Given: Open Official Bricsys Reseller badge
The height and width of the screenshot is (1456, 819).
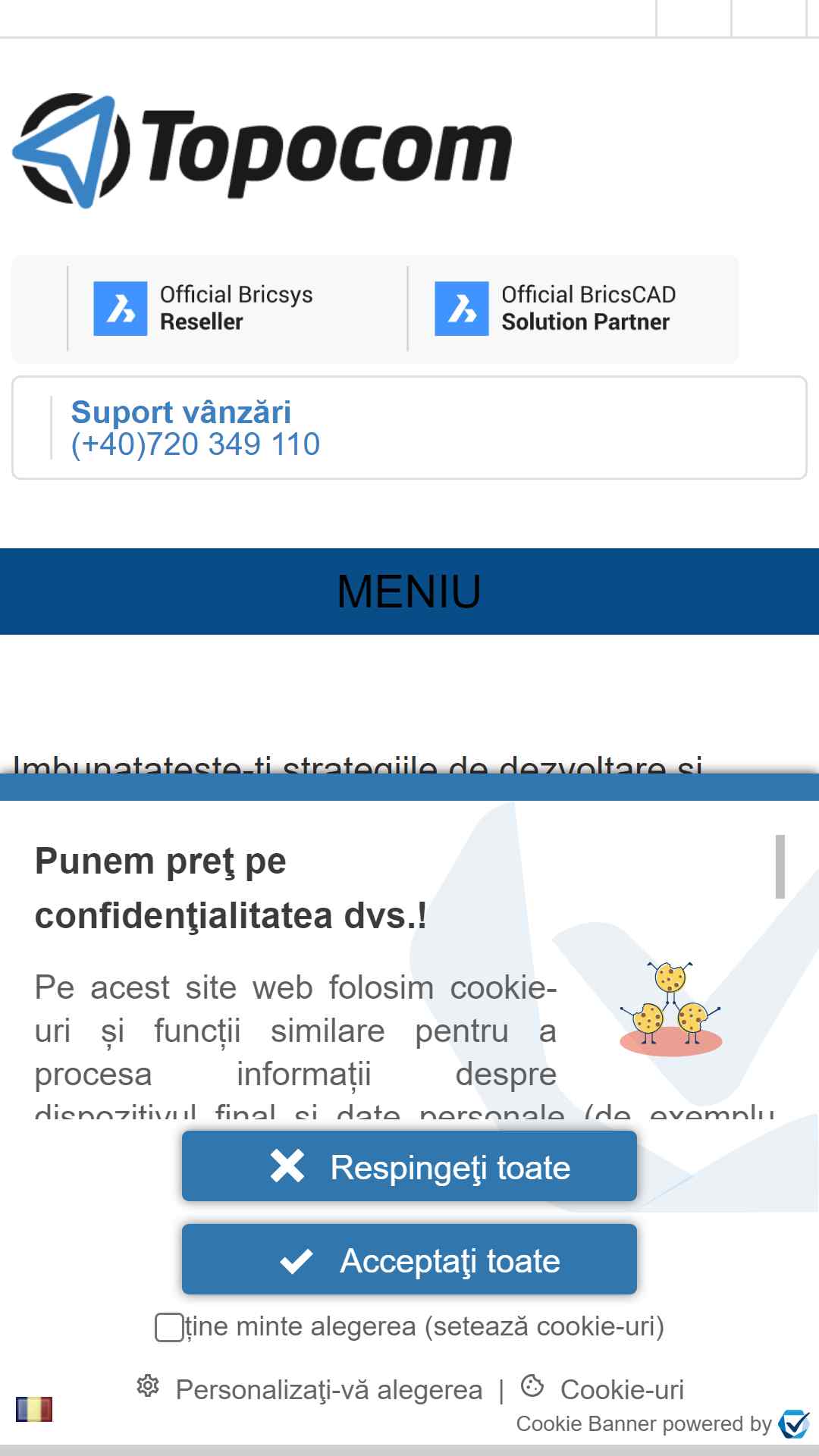Looking at the screenshot, I should point(203,309).
